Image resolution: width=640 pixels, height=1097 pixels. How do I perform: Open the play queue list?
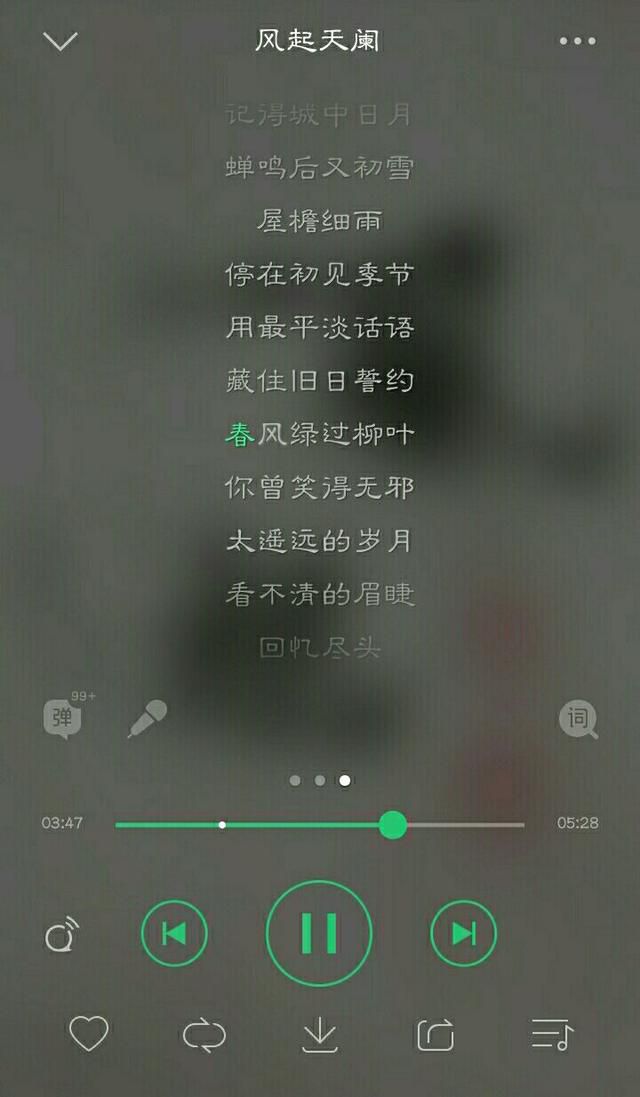tap(552, 1035)
